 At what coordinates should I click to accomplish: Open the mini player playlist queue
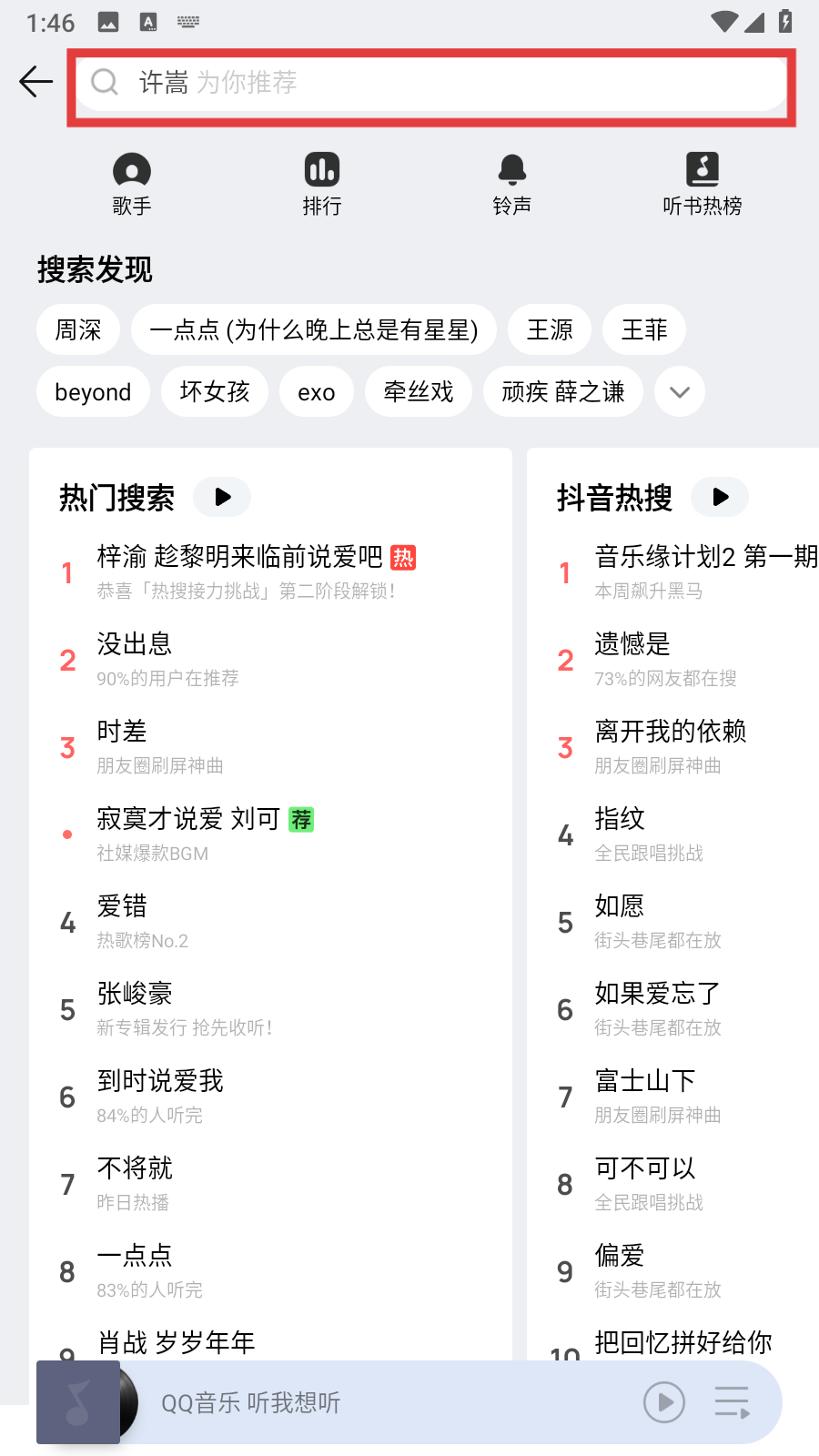[x=732, y=1402]
